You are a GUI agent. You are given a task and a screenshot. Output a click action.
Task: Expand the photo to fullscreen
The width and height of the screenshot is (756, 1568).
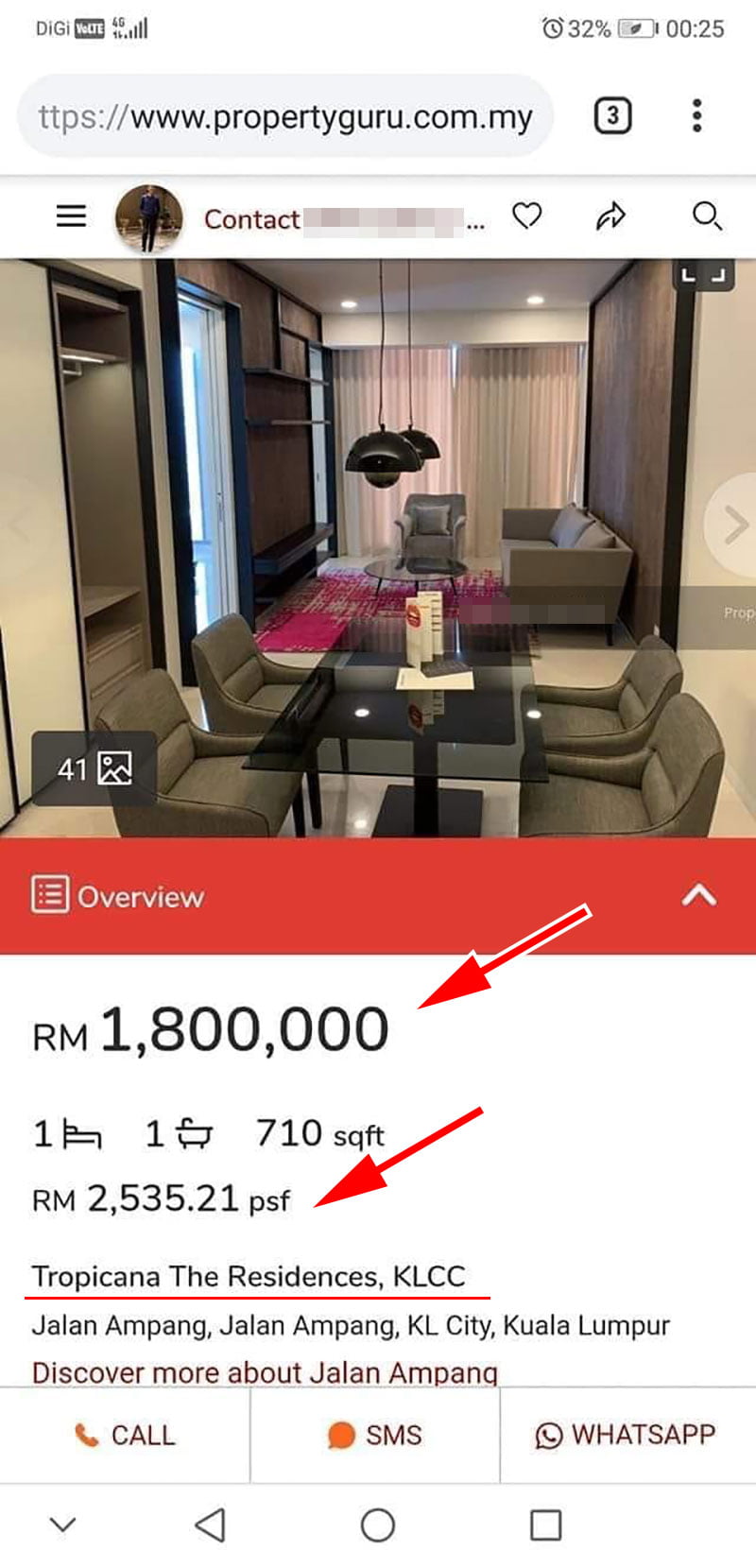703,275
